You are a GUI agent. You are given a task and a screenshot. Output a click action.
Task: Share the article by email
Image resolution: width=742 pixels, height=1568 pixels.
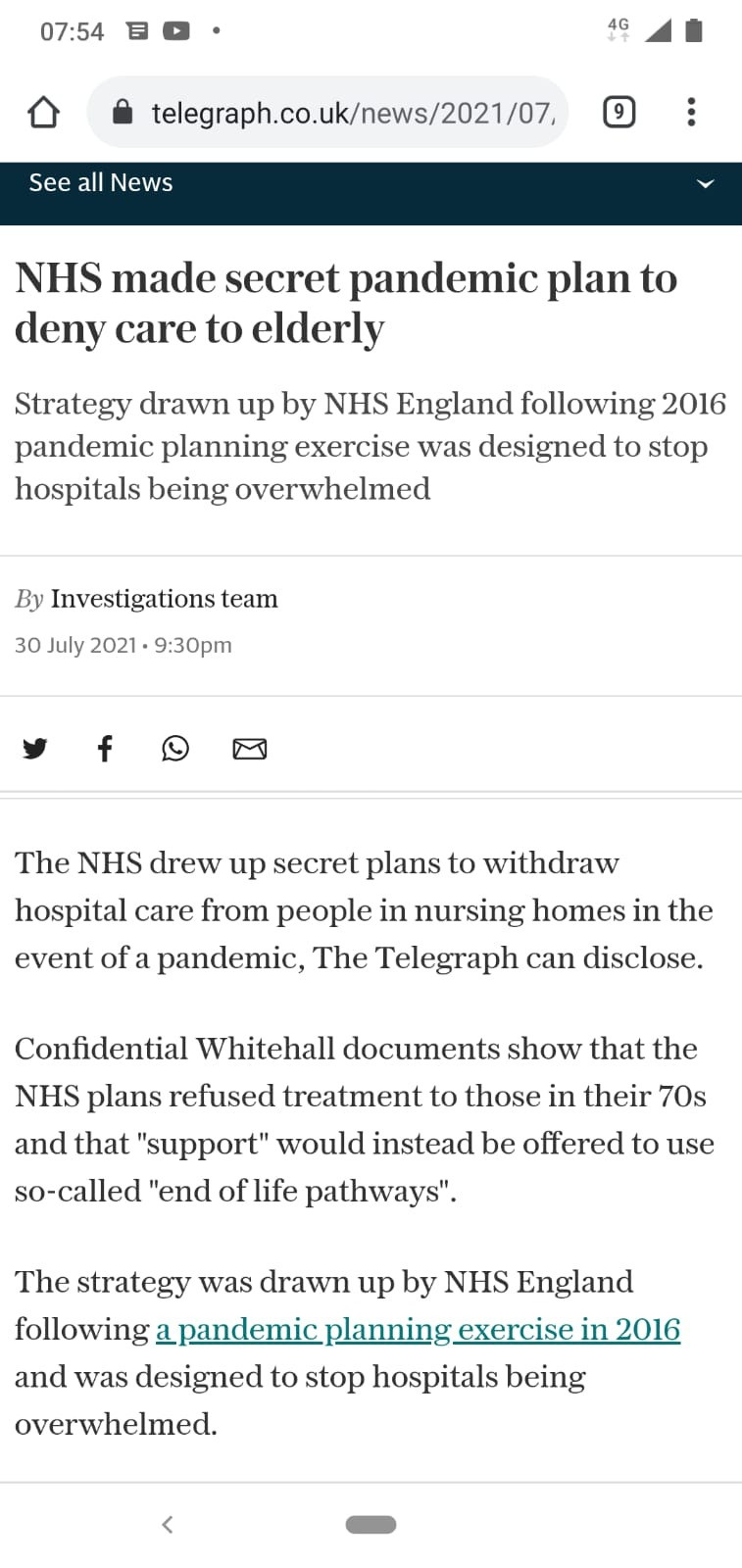tap(249, 750)
